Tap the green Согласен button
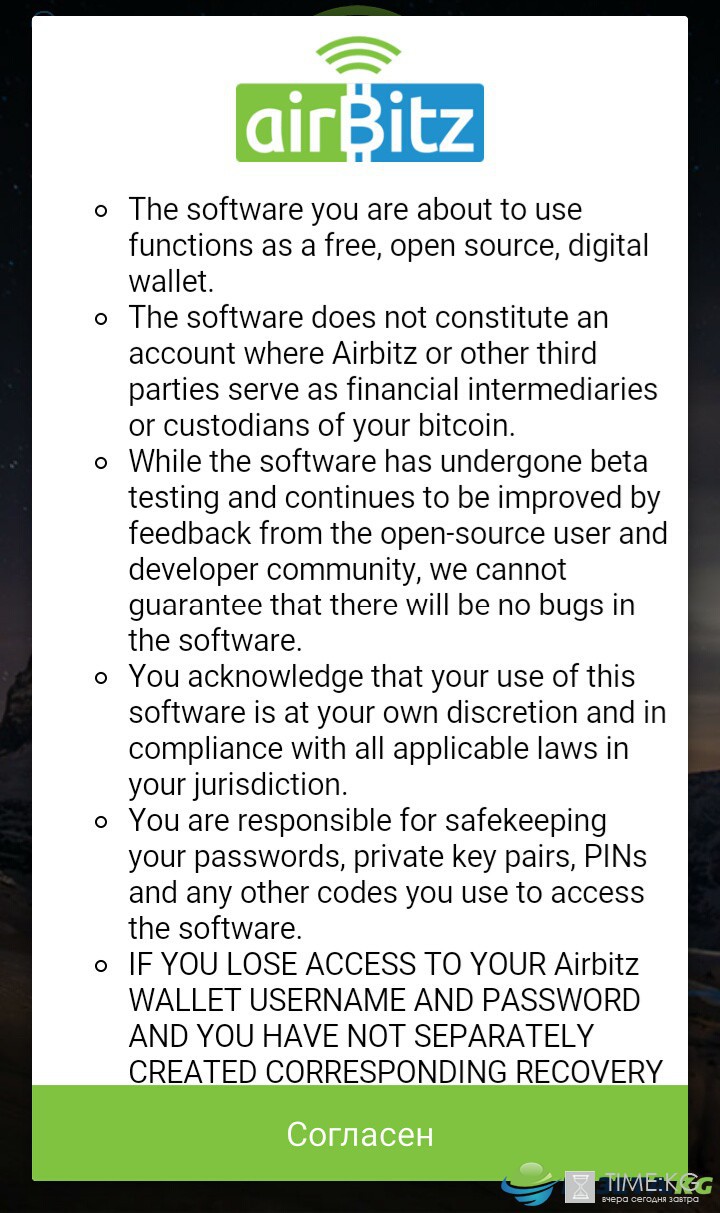The image size is (720, 1213). (360, 1133)
